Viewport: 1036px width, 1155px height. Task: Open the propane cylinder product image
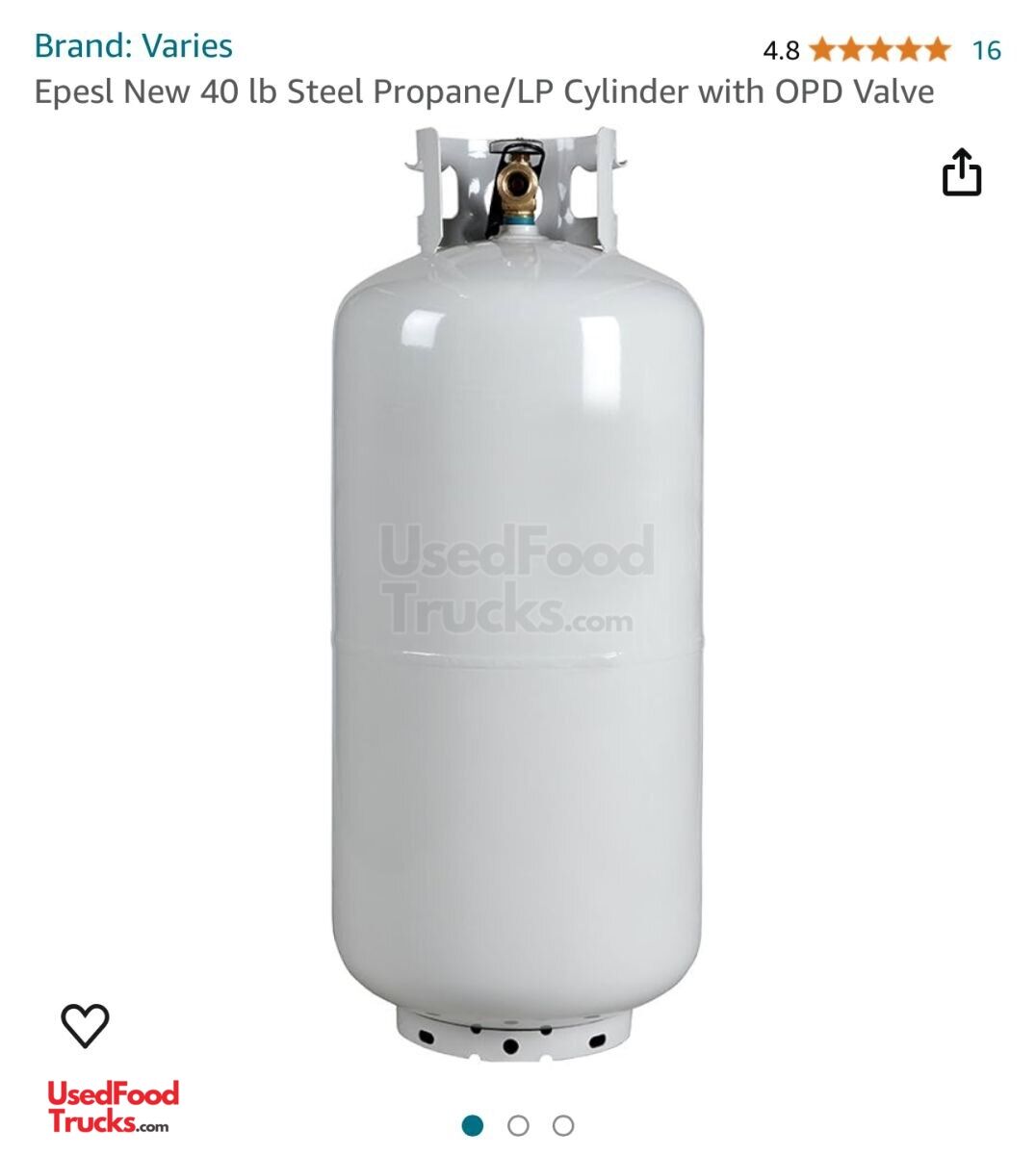[x=517, y=597]
